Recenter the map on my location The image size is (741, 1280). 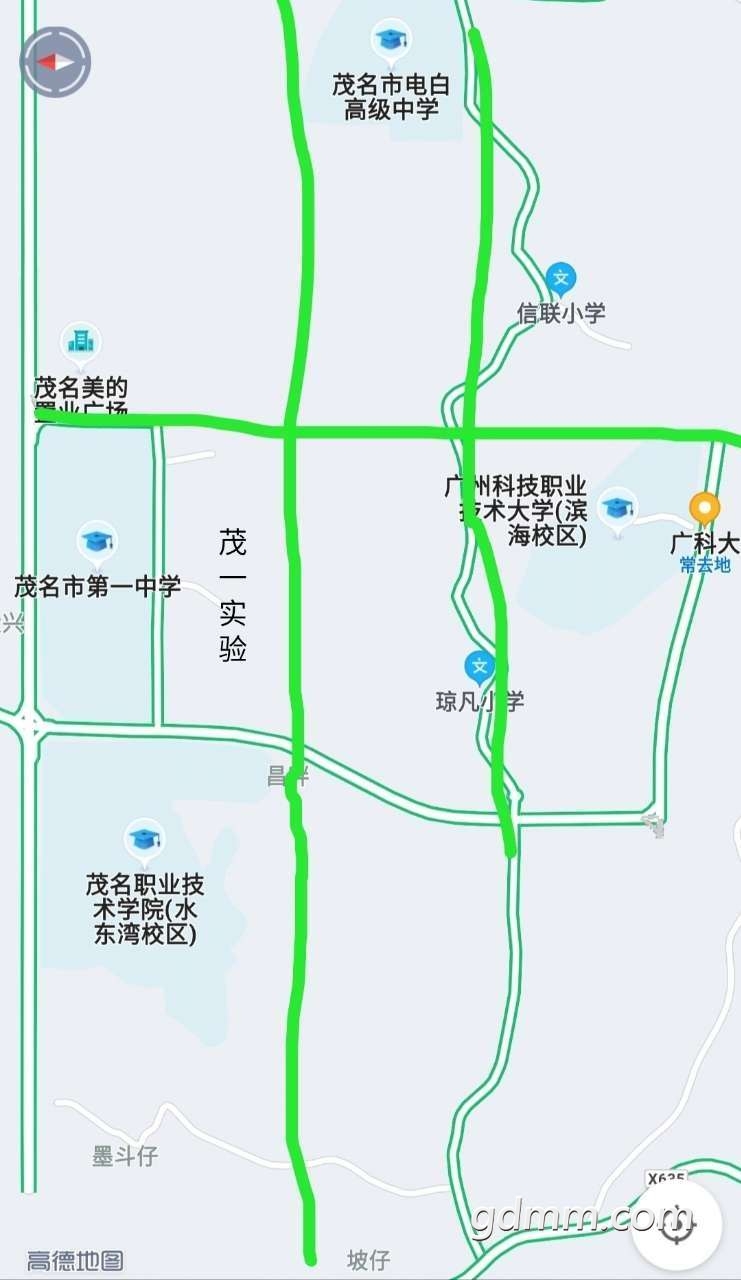(x=677, y=1224)
